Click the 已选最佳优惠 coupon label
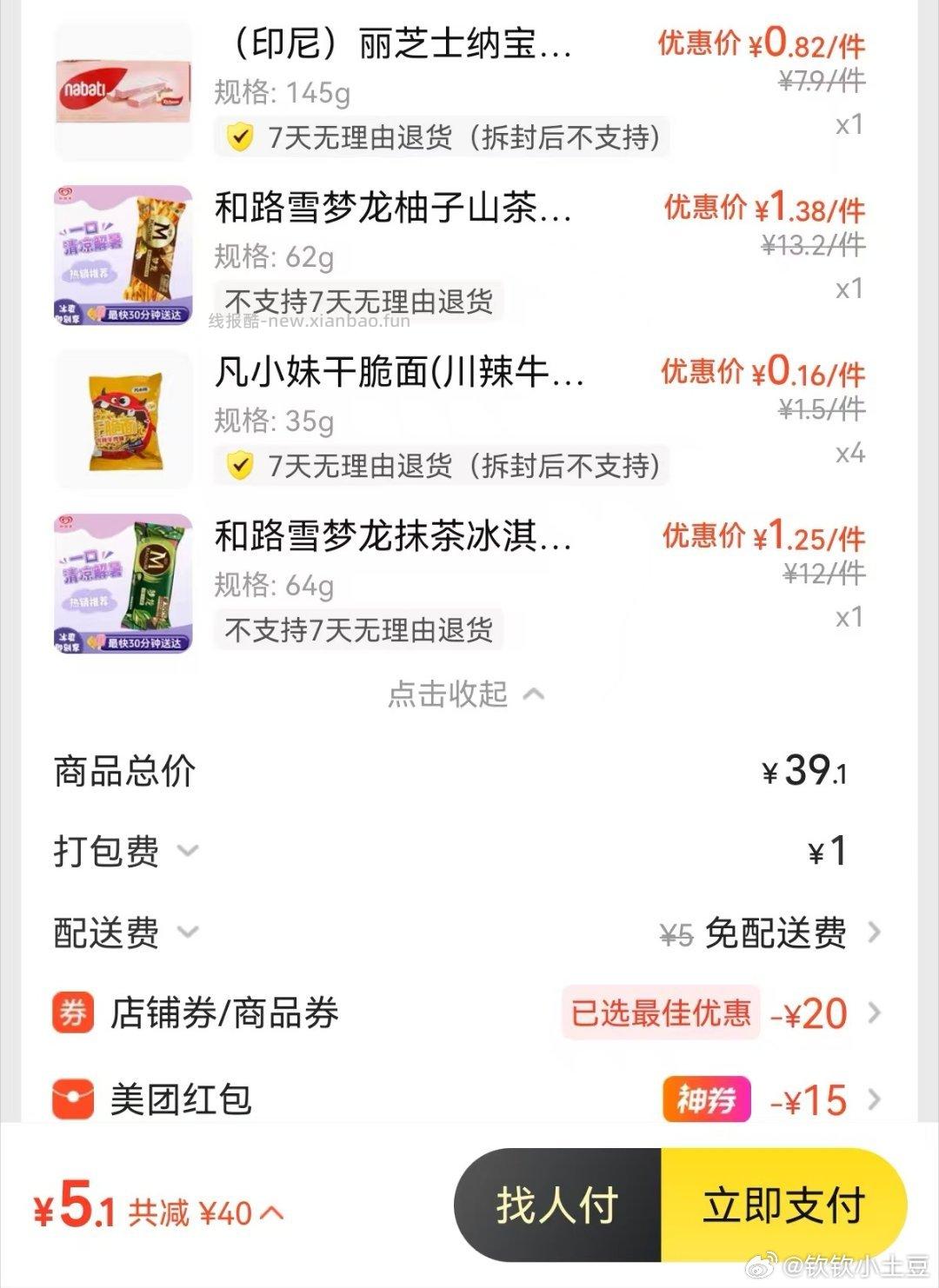The width and height of the screenshot is (939, 1288). coord(663,1013)
